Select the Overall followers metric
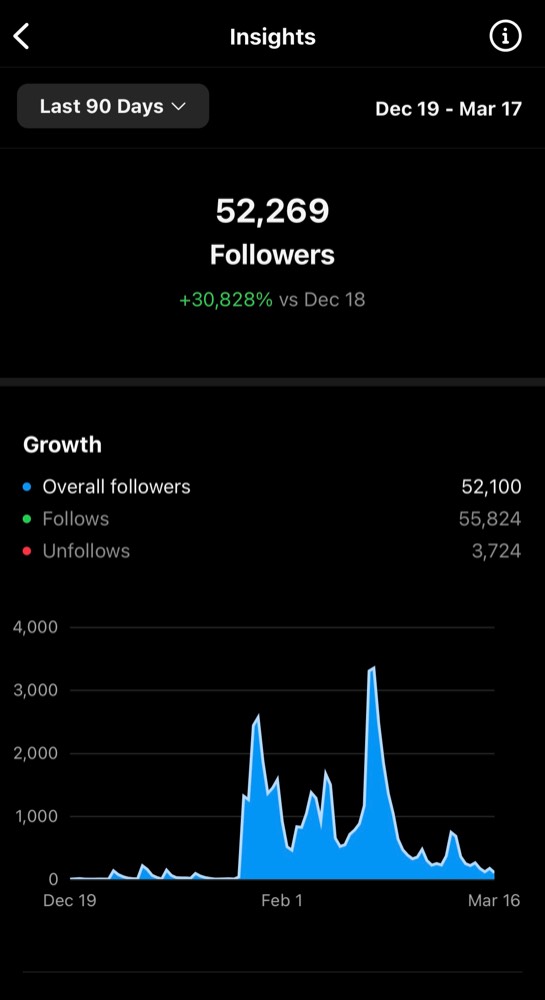The image size is (545, 1000). click(272, 487)
